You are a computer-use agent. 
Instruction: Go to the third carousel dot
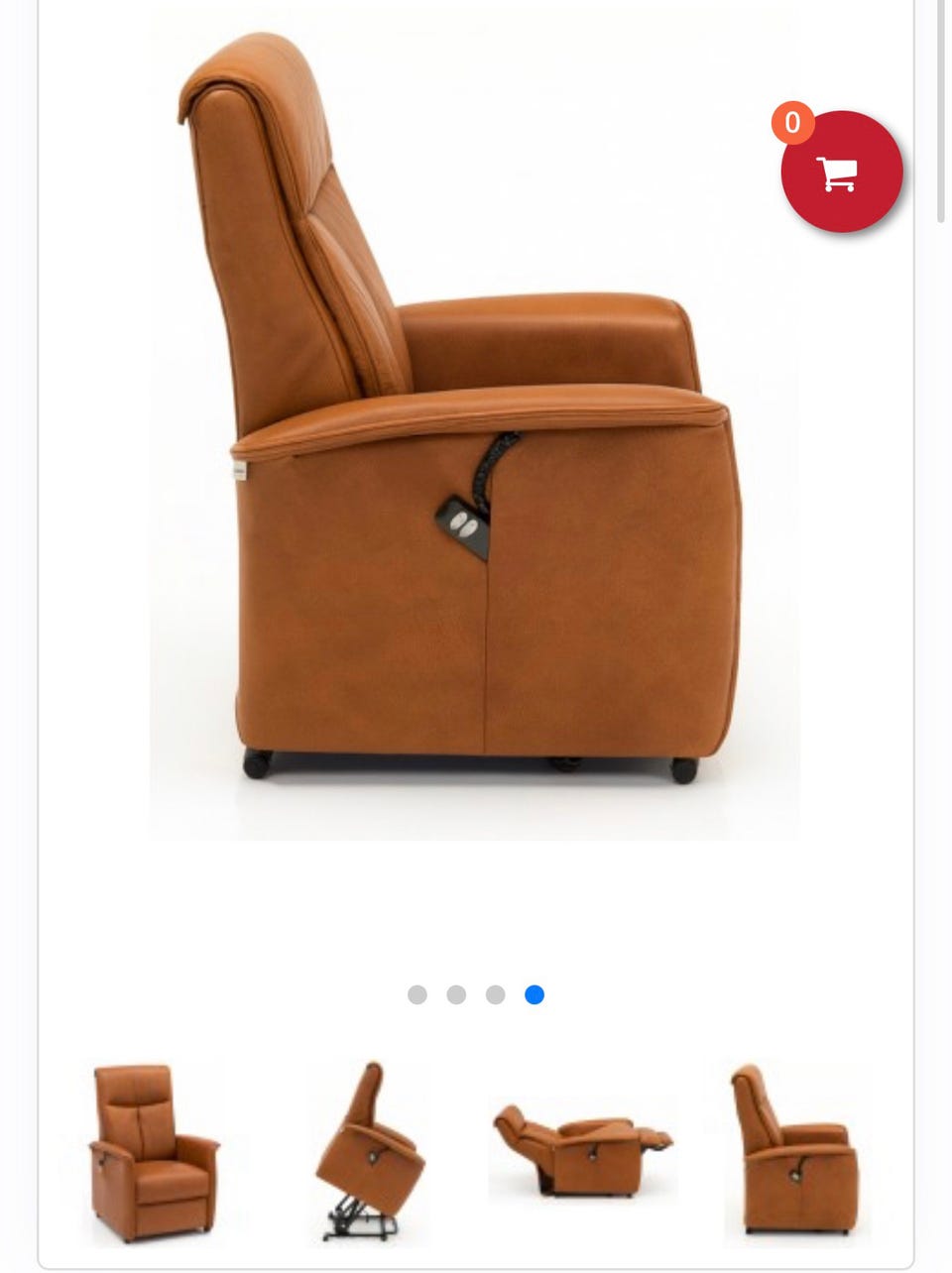pyautogui.click(x=495, y=994)
